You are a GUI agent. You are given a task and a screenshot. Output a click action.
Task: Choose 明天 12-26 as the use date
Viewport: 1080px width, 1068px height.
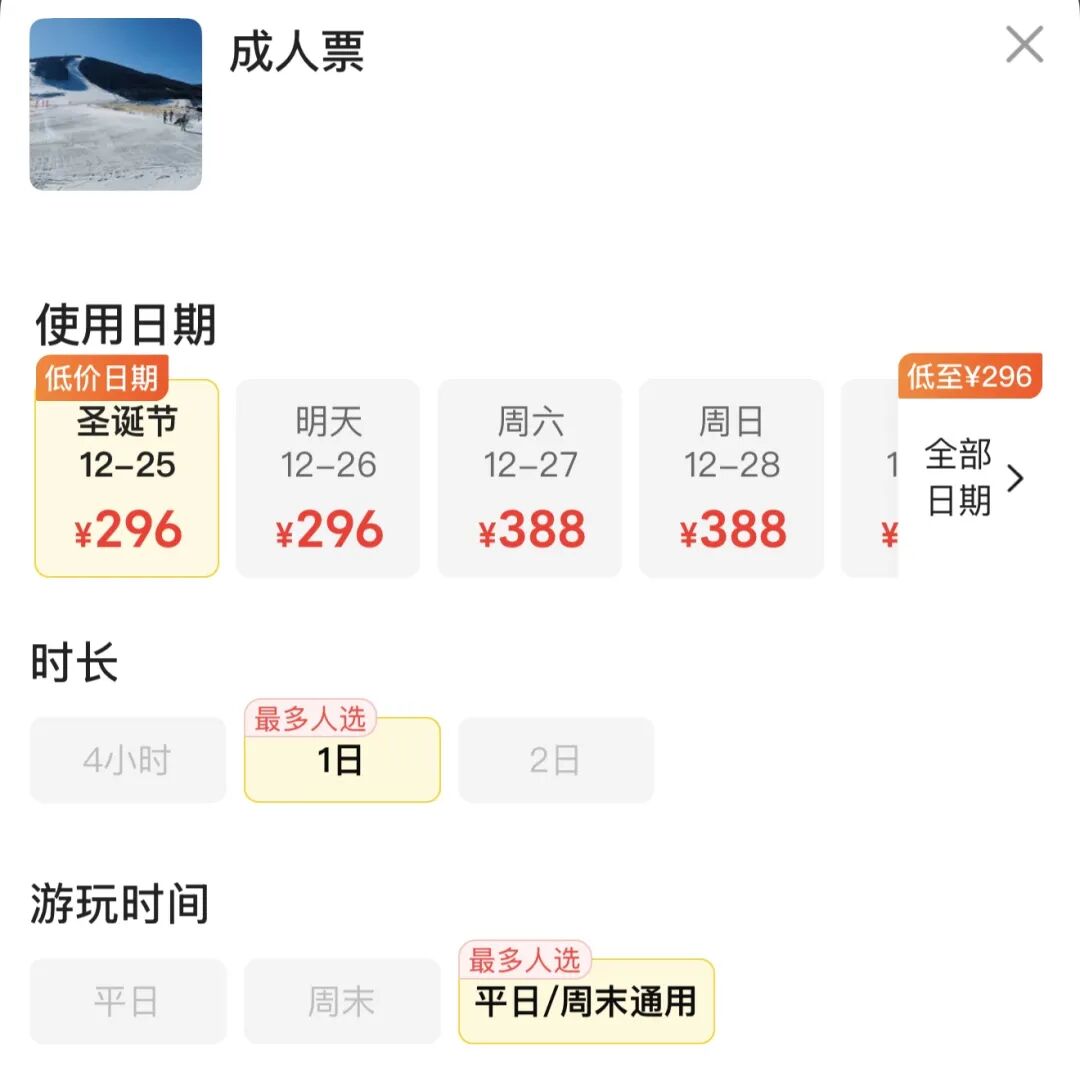328,478
